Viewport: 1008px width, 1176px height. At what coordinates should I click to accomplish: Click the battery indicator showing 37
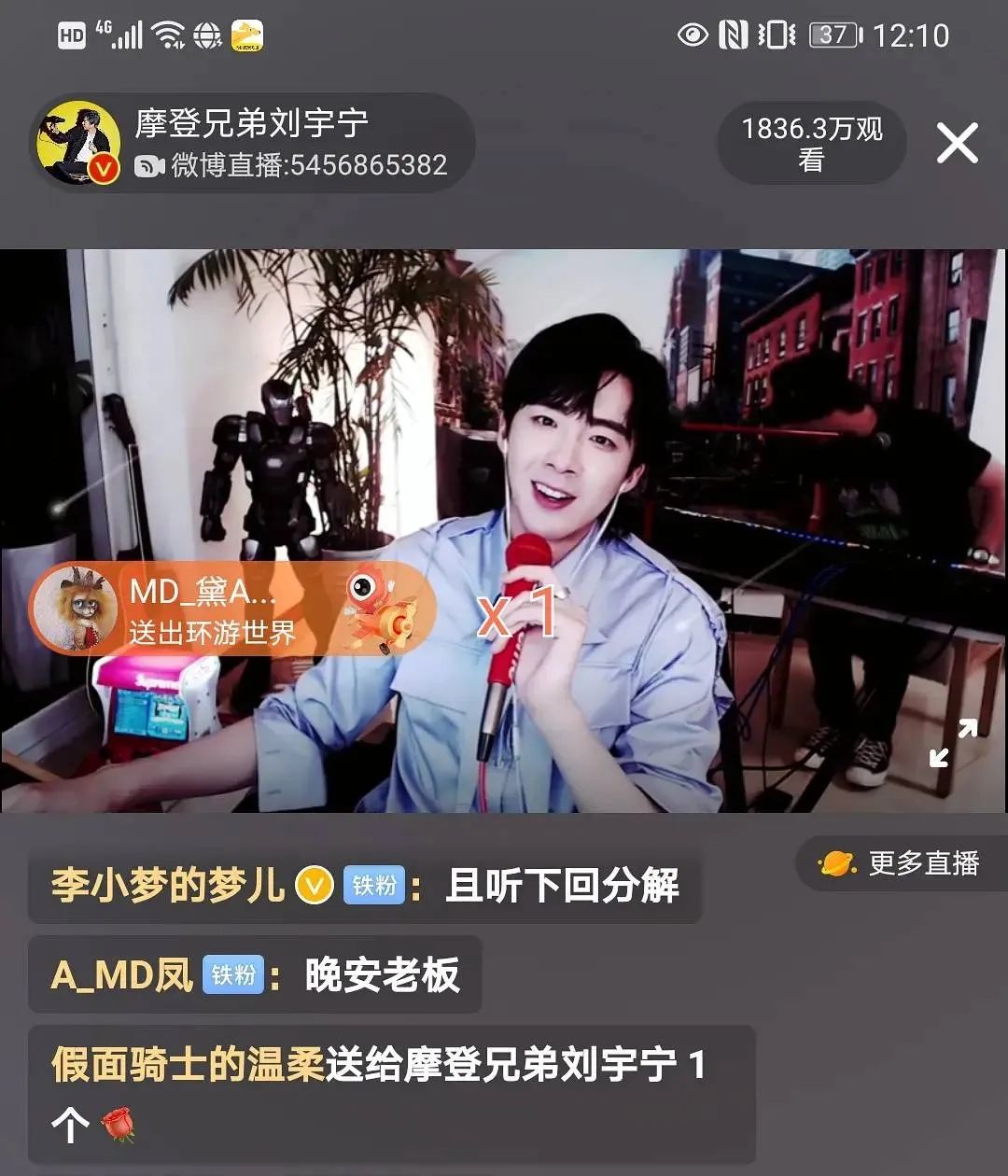coord(830,35)
